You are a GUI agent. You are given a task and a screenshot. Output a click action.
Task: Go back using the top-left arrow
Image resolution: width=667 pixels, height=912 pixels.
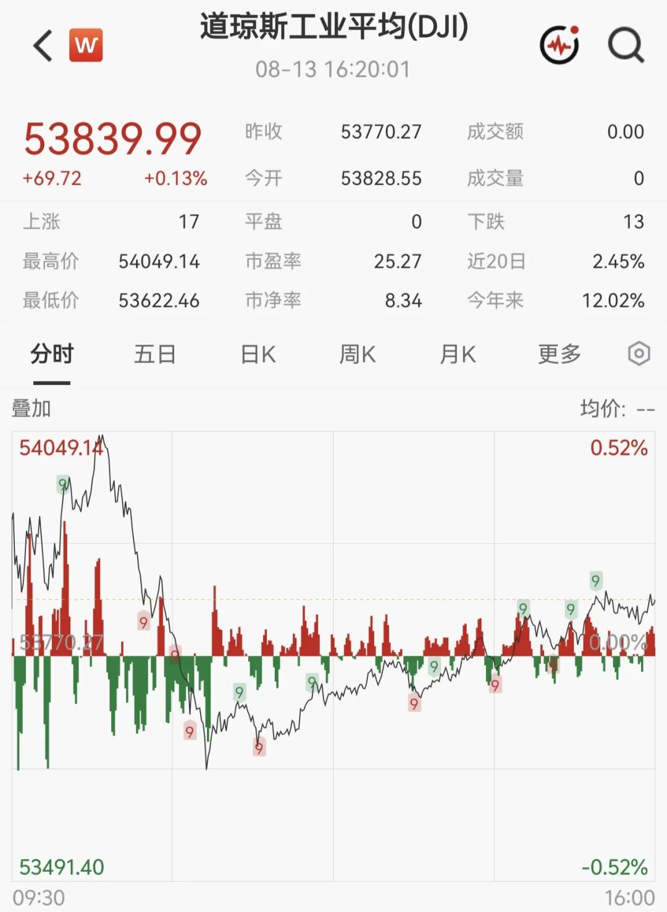[43, 45]
